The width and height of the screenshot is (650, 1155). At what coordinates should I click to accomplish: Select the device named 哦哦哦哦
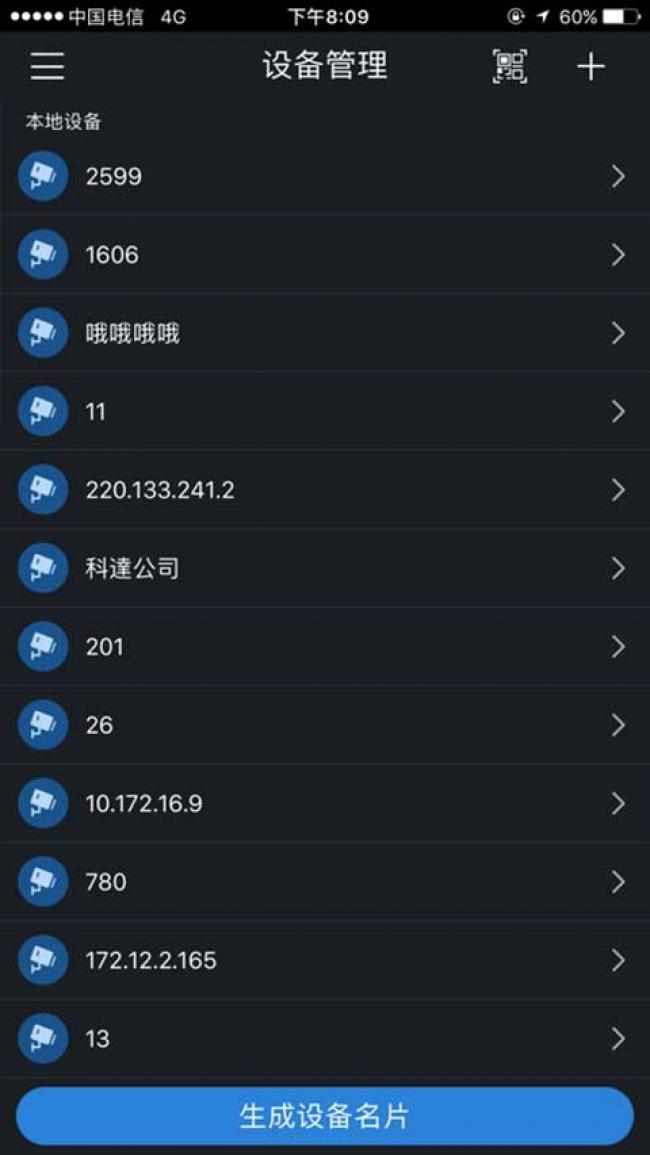coord(324,333)
